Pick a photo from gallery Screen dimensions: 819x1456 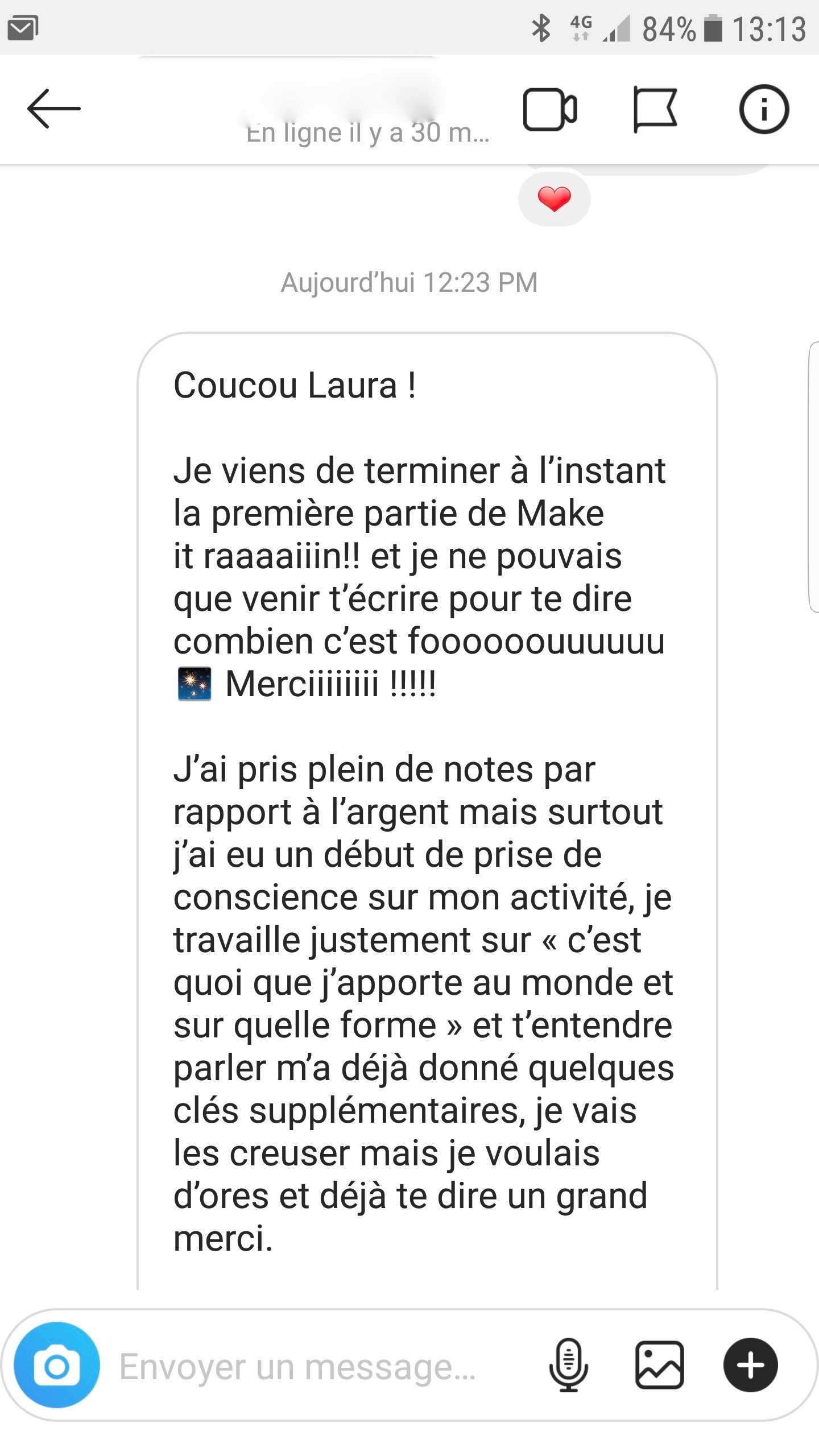pyautogui.click(x=659, y=1365)
